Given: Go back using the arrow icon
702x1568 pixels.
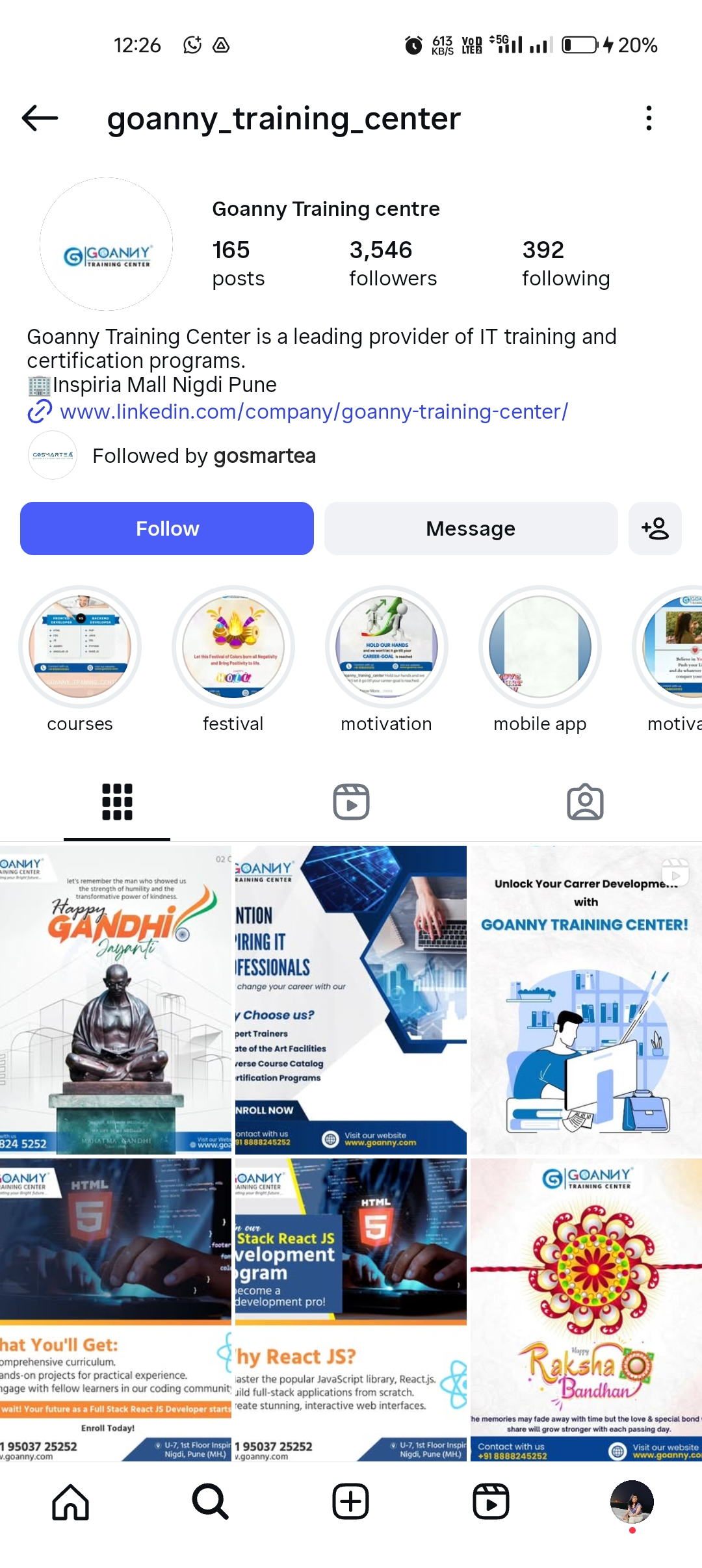Looking at the screenshot, I should click(x=40, y=118).
